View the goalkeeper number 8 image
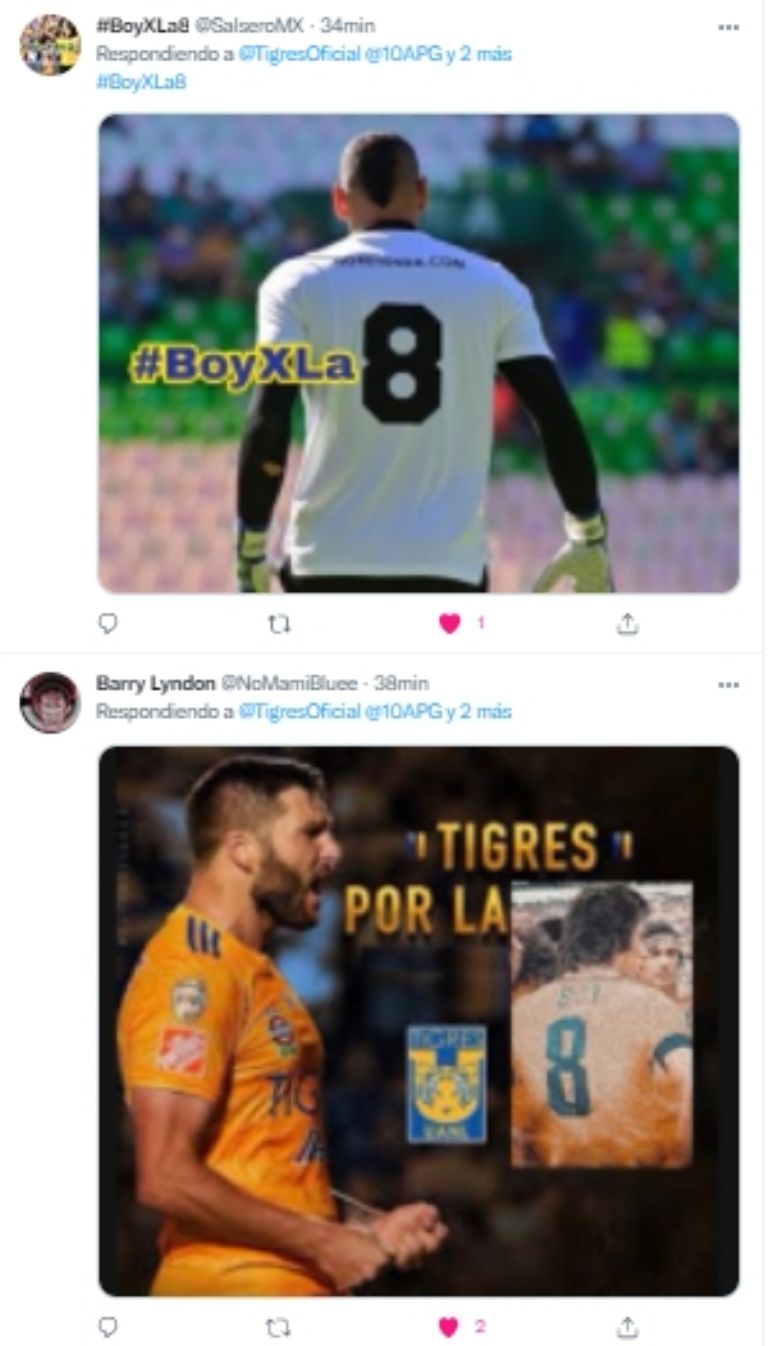 click(418, 353)
